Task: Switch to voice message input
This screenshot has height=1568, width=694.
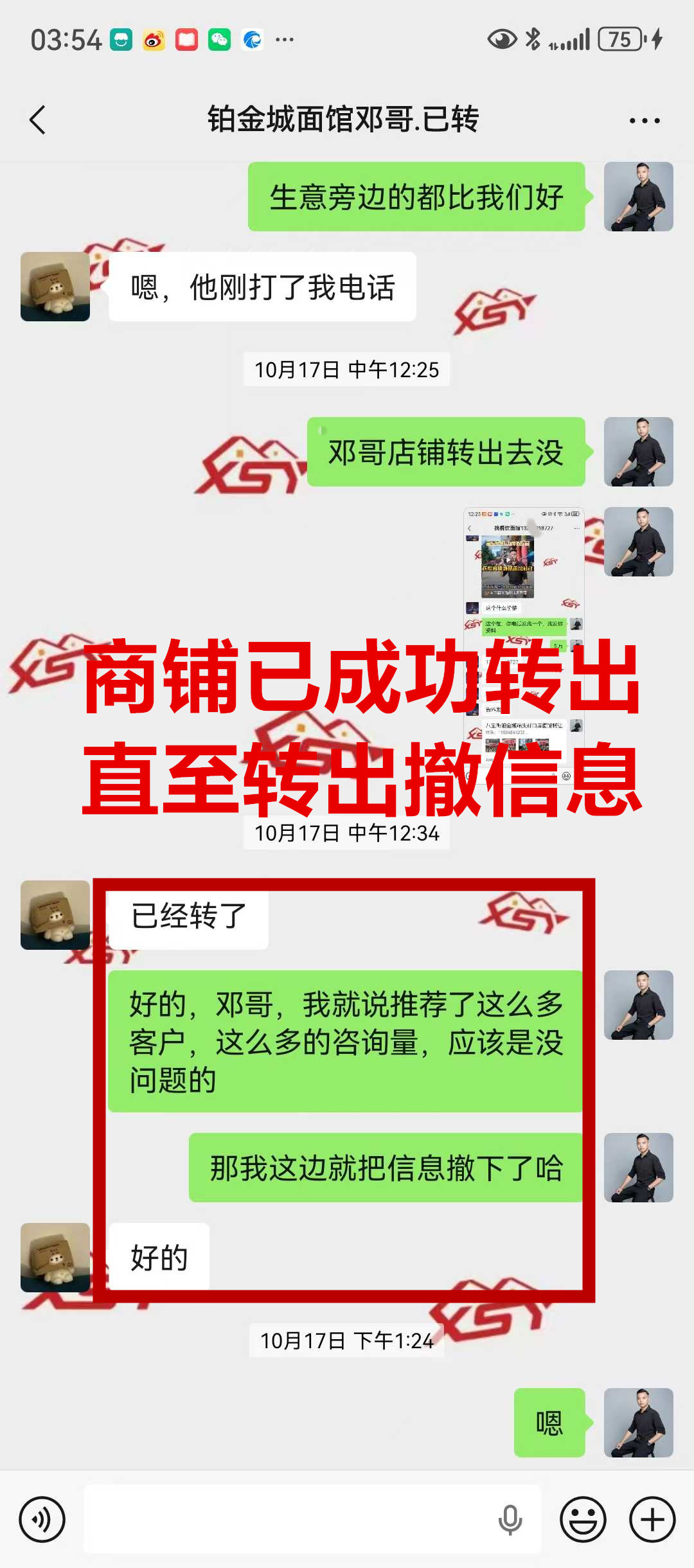Action: coord(42,1519)
